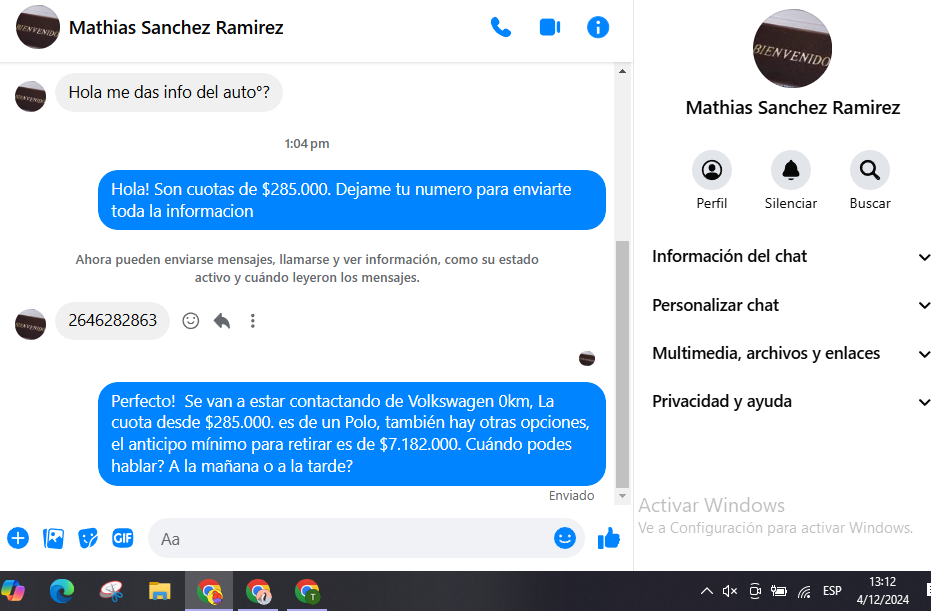Focus the Aa message field

tap(350, 538)
